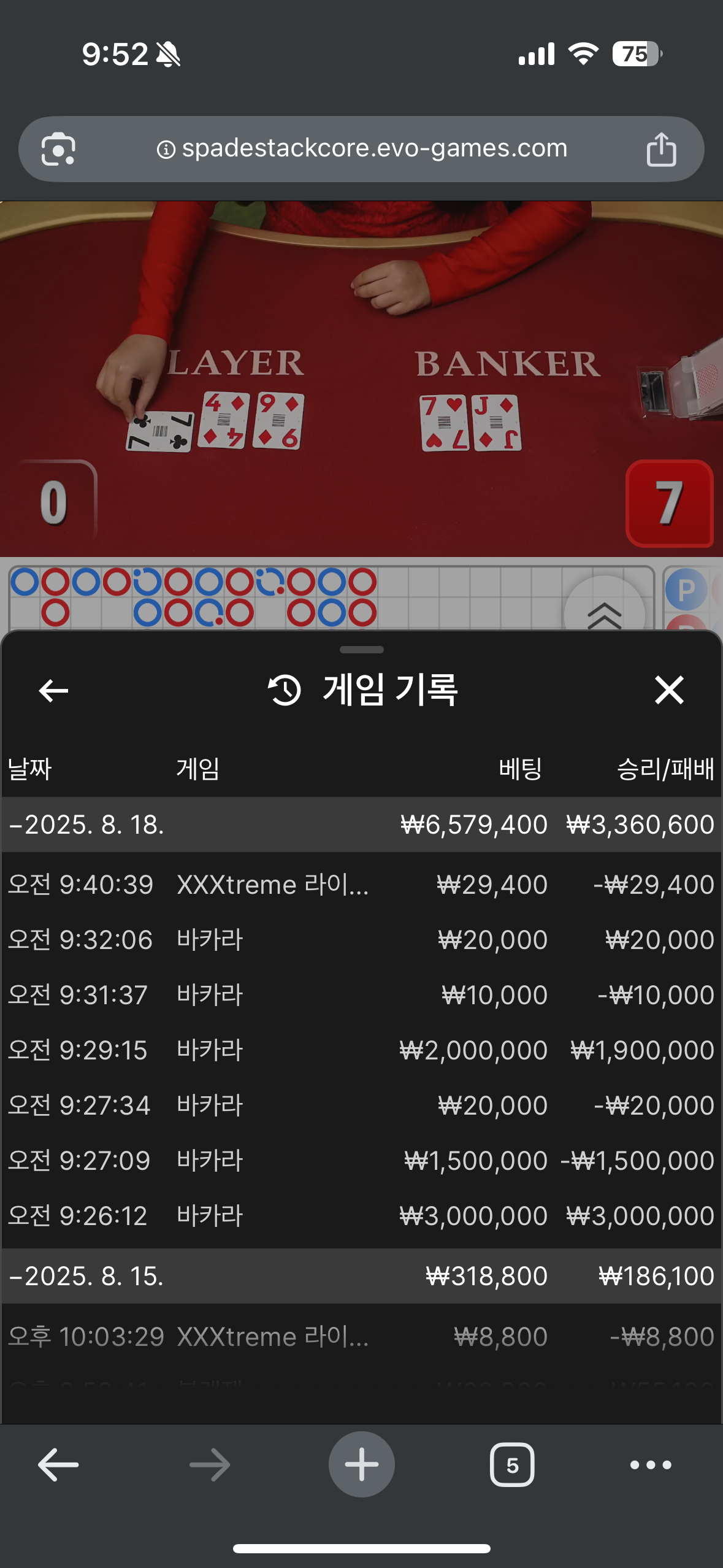
Task: Navigate back in the browser
Action: tap(58, 1465)
